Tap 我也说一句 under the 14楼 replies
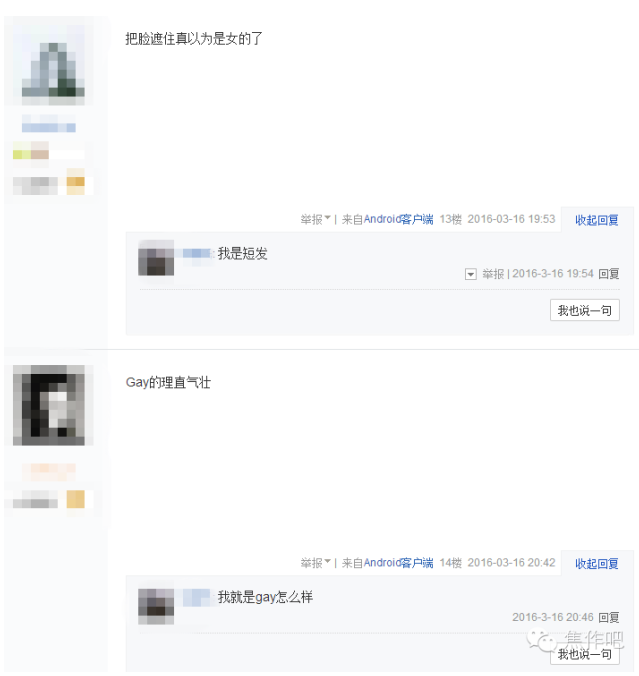Image resolution: width=639 pixels, height=676 pixels. pyautogui.click(x=585, y=654)
